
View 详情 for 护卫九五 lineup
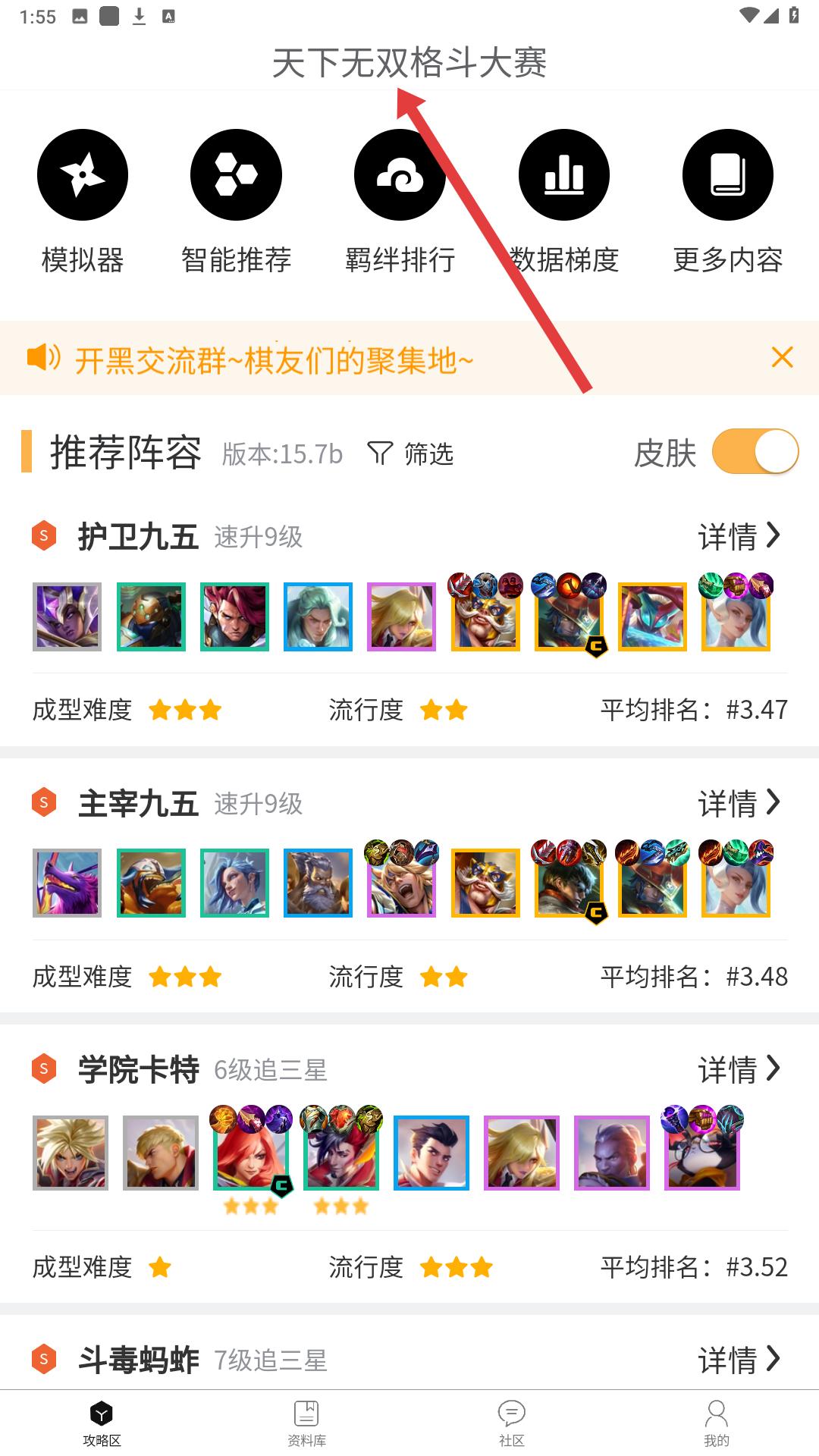coord(738,536)
